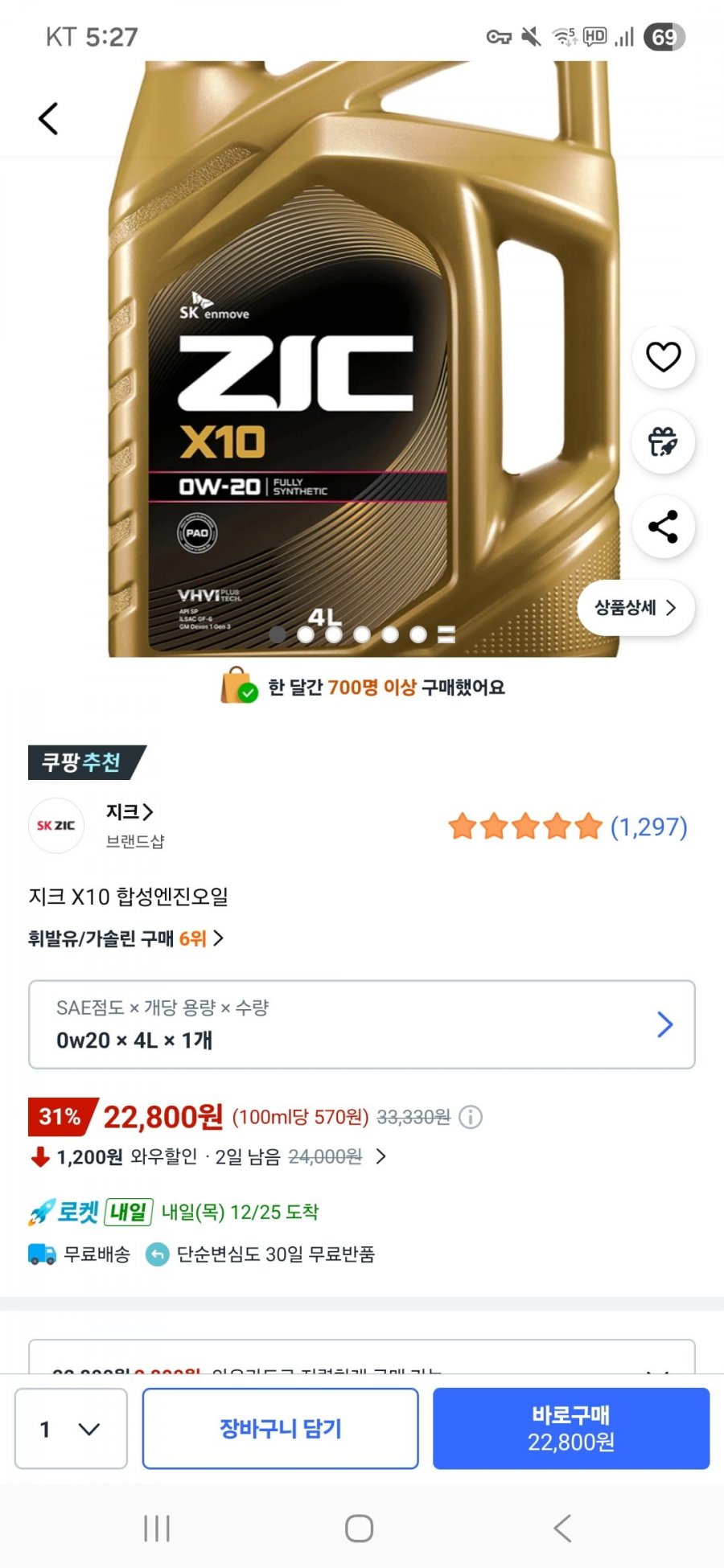Open recent apps from navigation bar
This screenshot has width=724, height=1568.
point(157,1529)
